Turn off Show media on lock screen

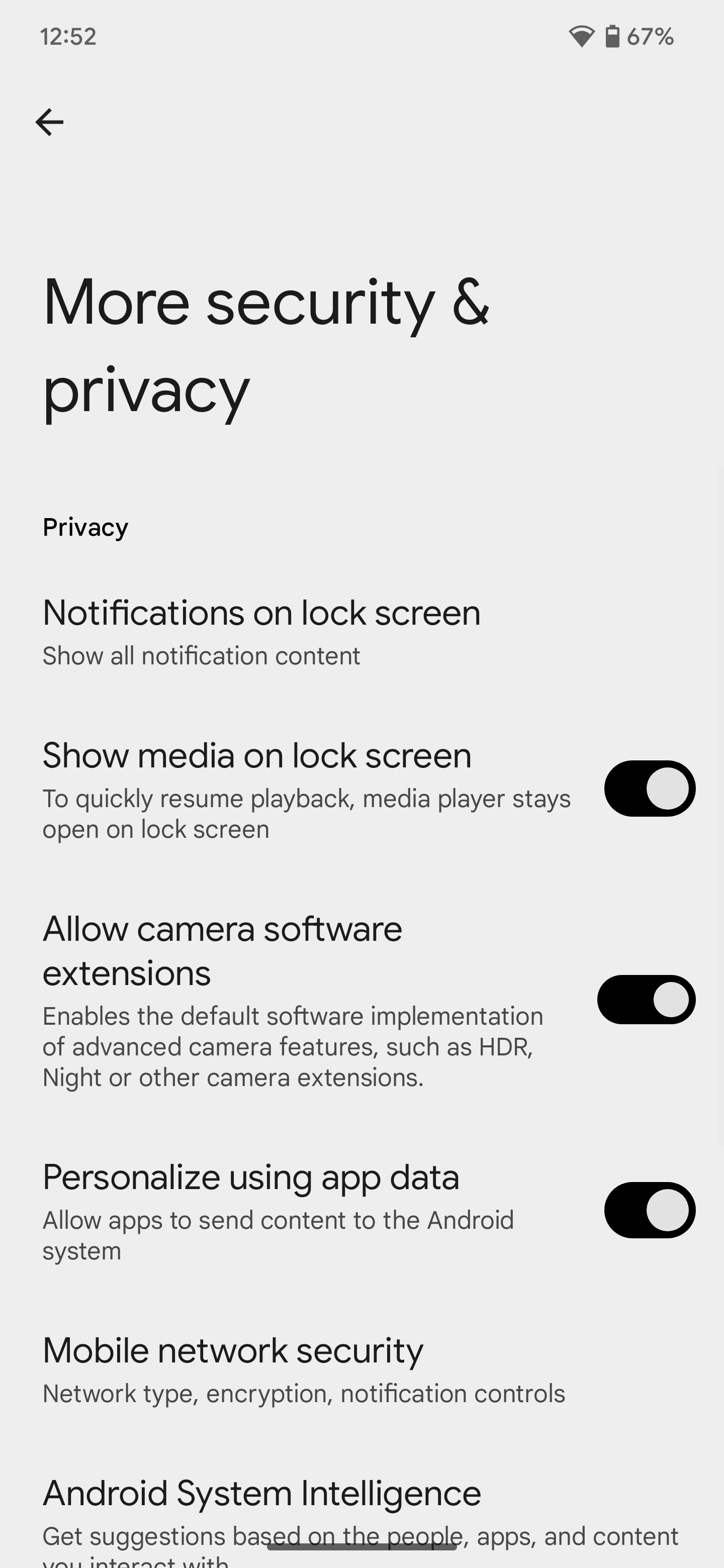pyautogui.click(x=649, y=788)
